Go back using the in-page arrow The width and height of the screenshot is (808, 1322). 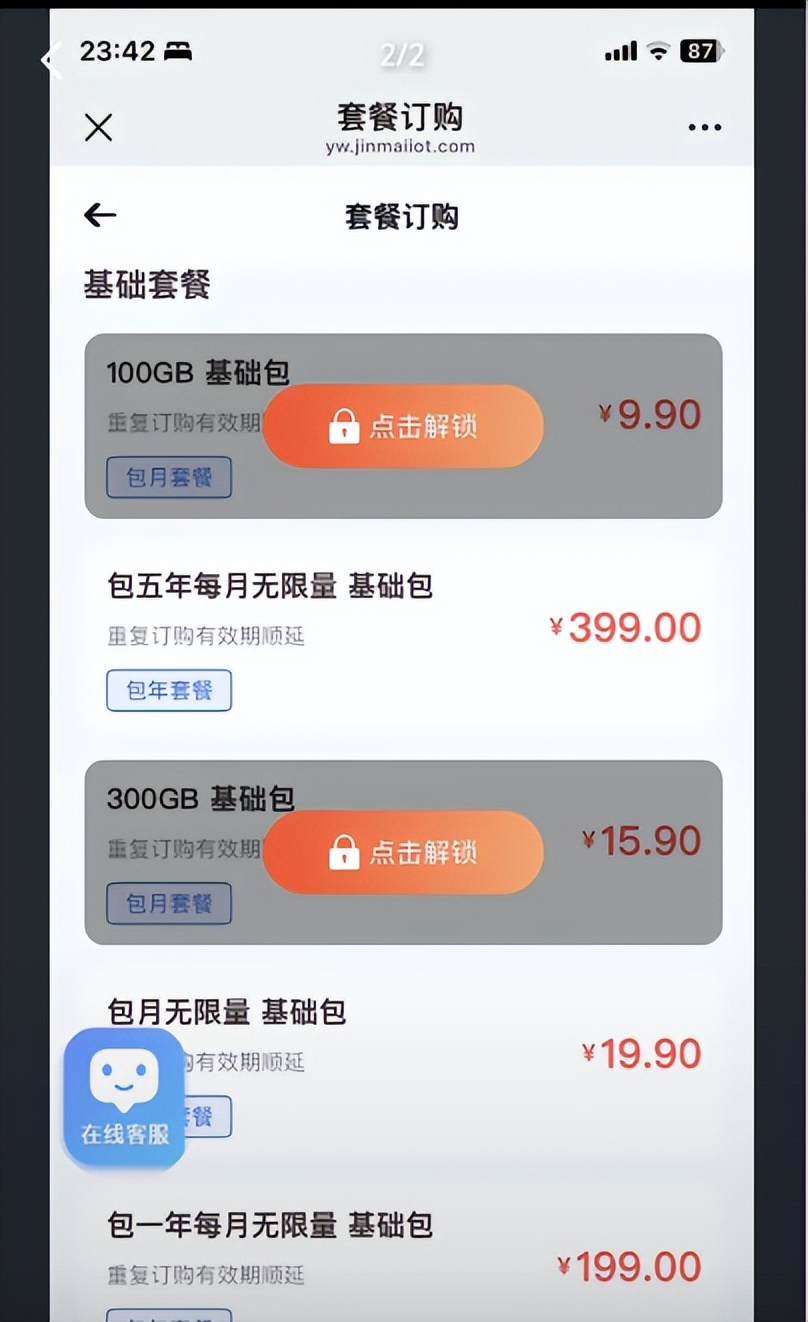click(100, 215)
